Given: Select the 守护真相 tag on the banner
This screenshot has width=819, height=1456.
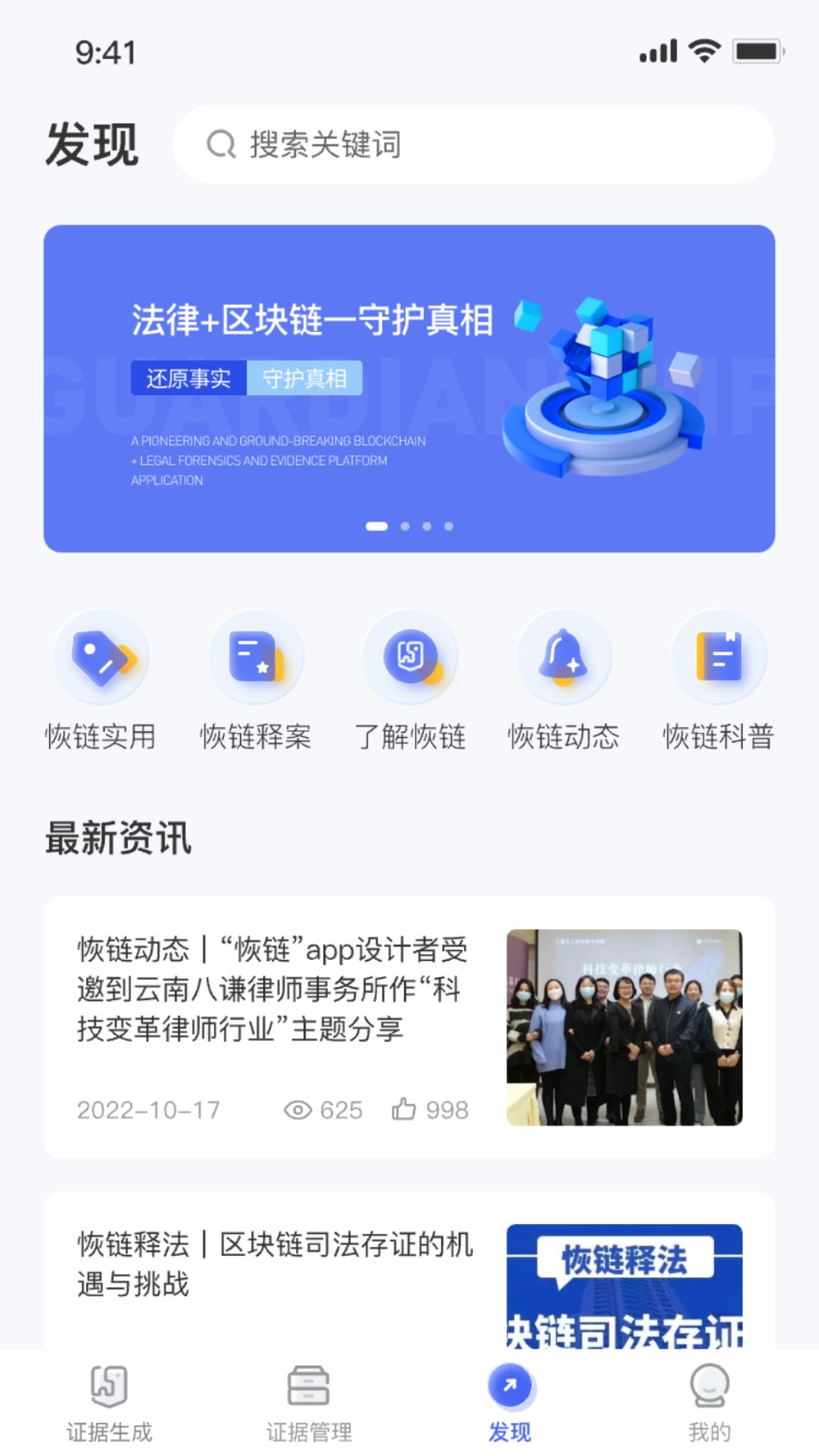Looking at the screenshot, I should click(306, 379).
